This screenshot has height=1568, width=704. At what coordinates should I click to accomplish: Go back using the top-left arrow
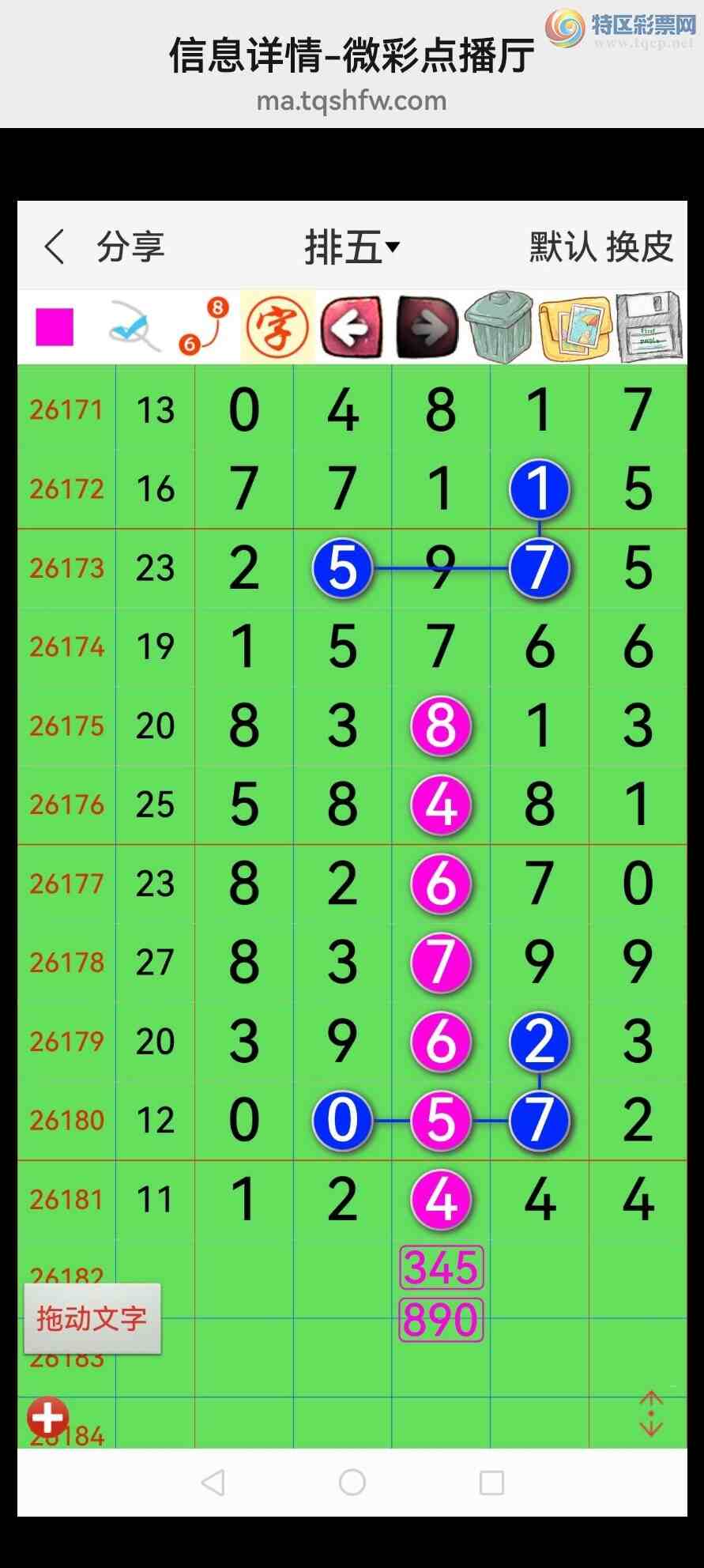(x=54, y=247)
